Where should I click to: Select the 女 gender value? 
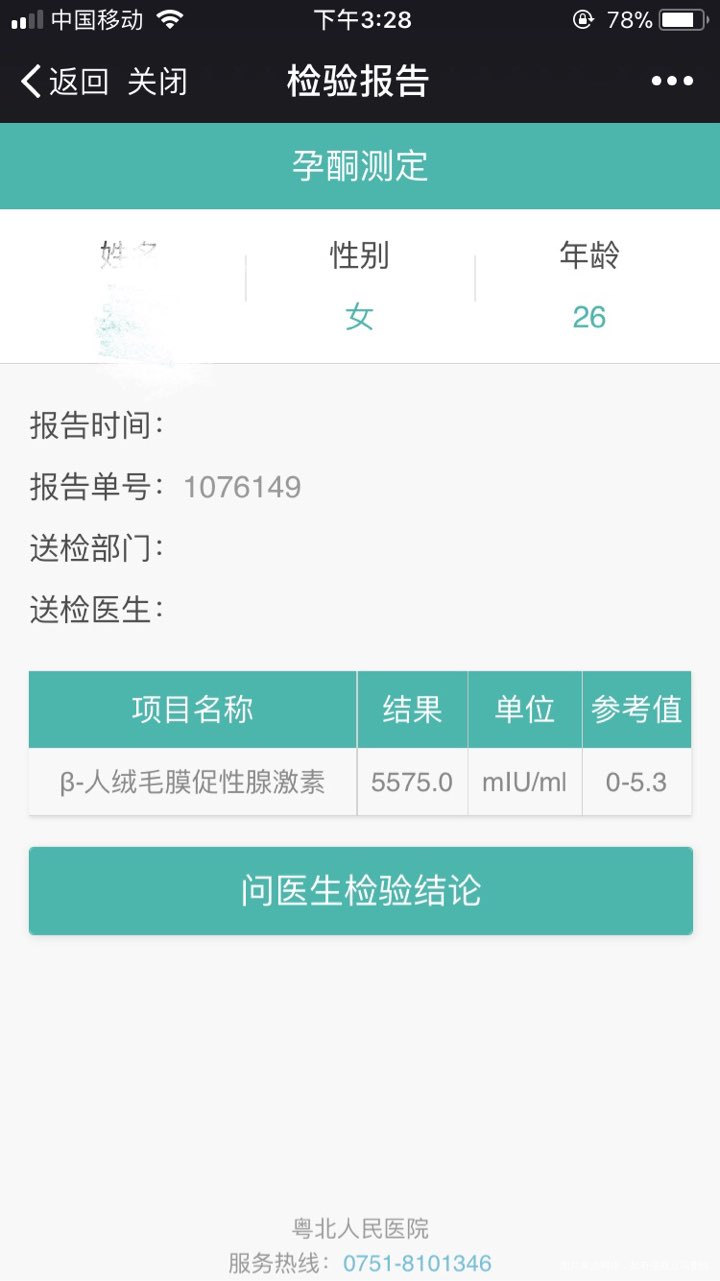[358, 317]
